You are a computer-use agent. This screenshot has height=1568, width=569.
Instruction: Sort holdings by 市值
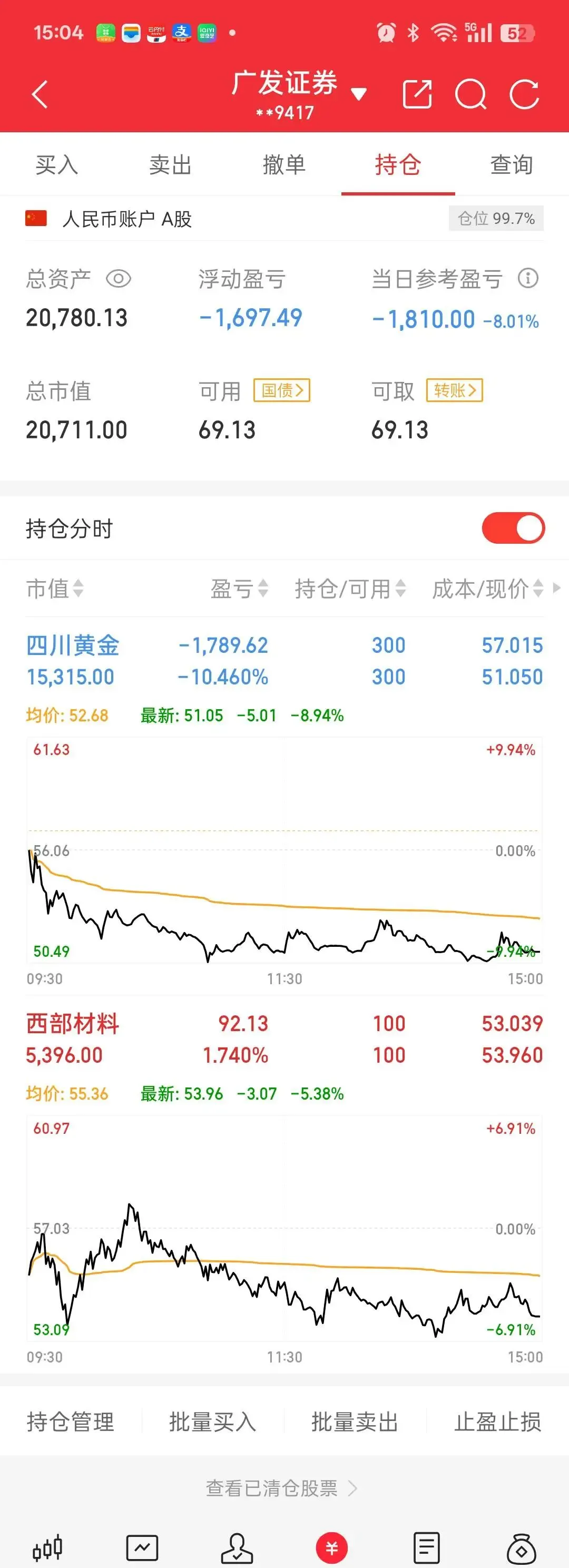click(55, 589)
